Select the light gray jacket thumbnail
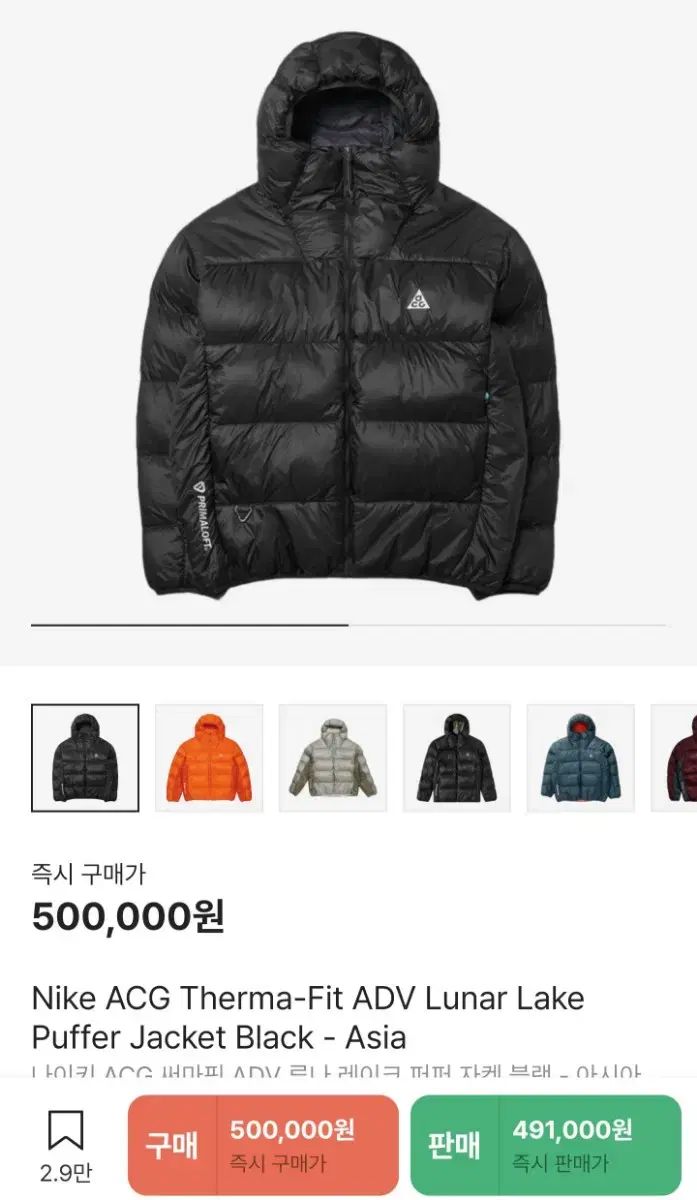697x1200 pixels. point(333,757)
